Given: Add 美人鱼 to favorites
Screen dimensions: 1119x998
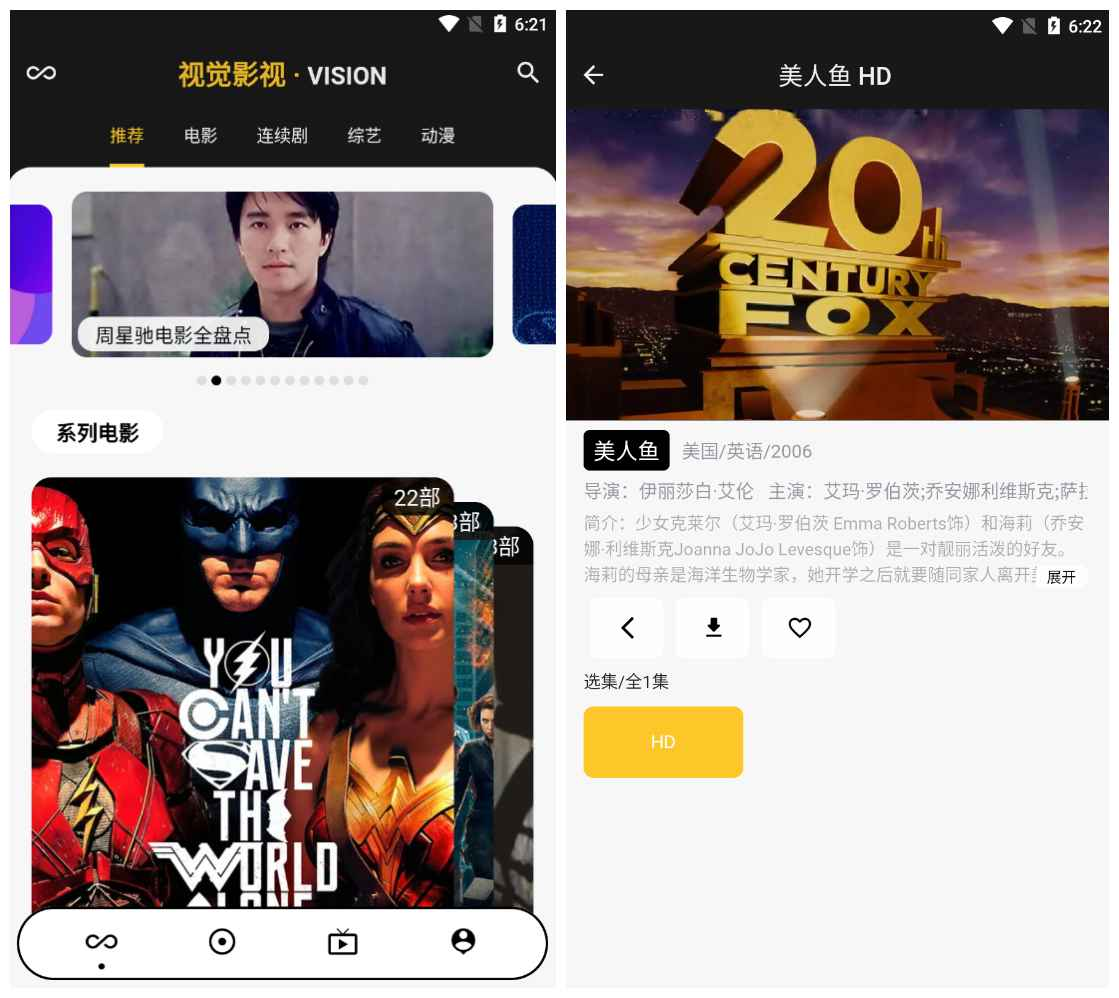Looking at the screenshot, I should (799, 628).
